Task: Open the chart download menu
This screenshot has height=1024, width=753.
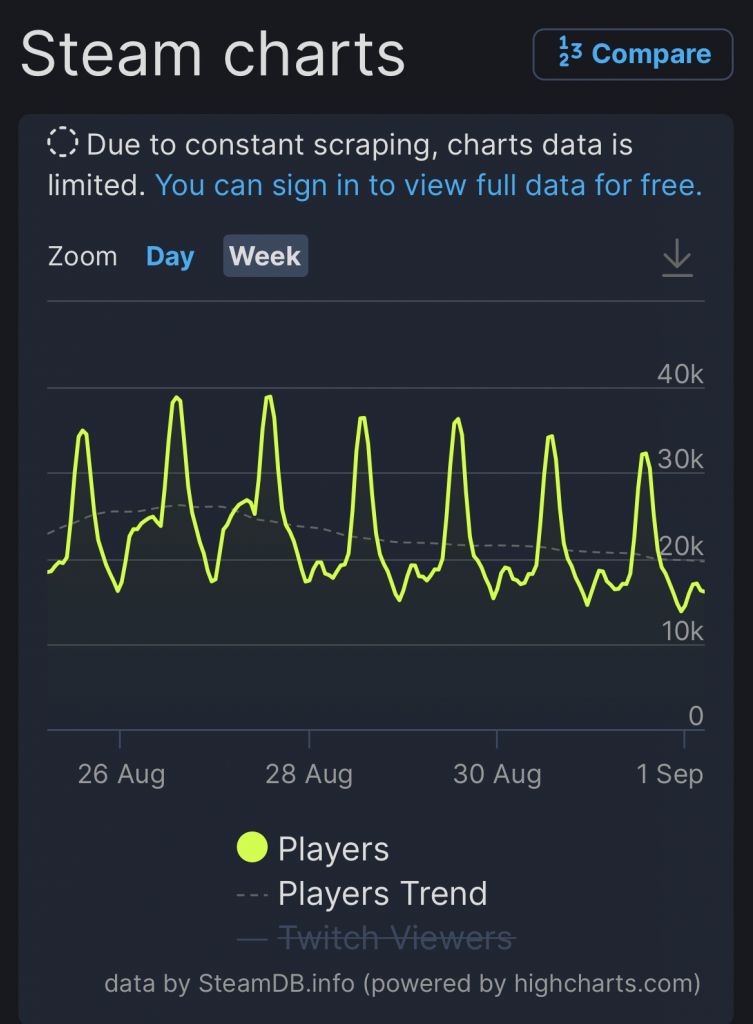Action: tap(677, 257)
